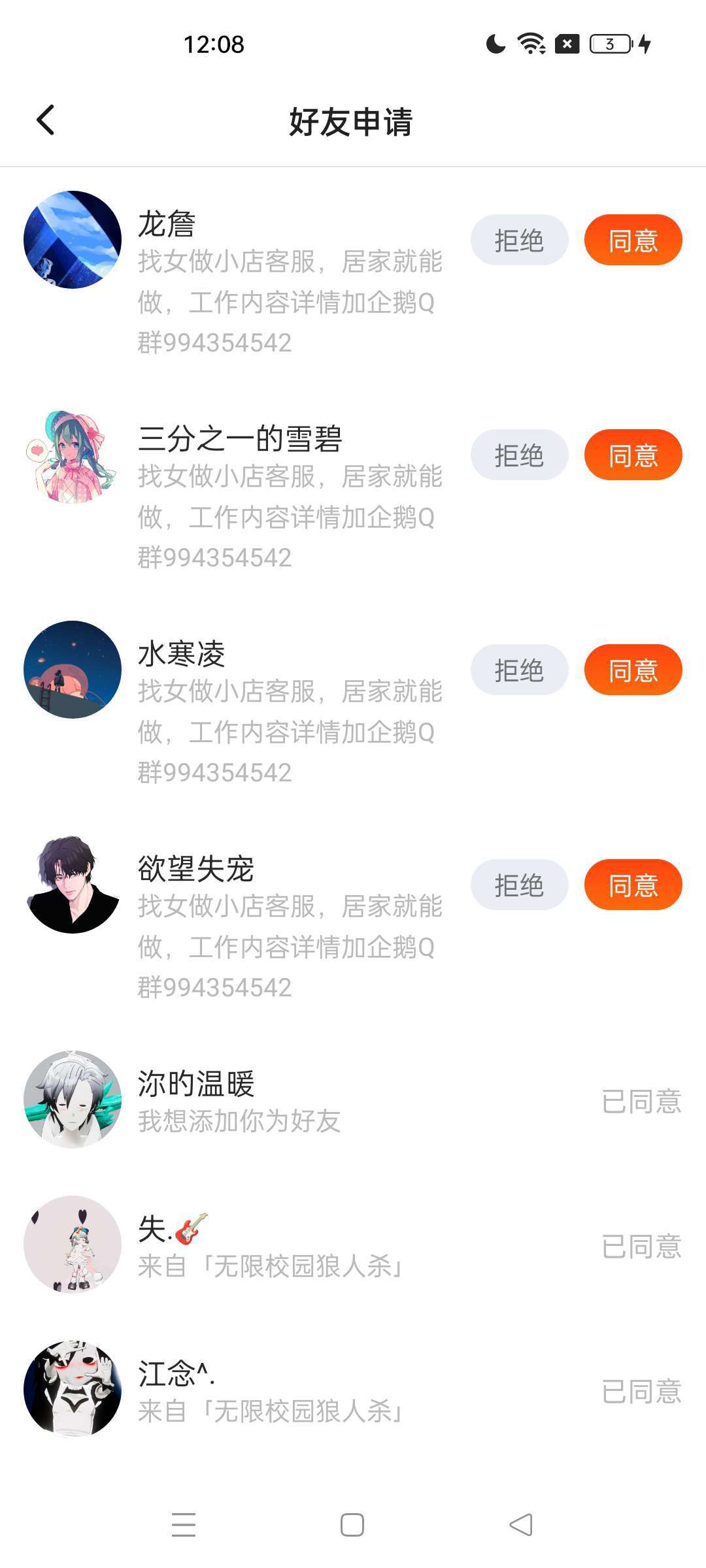The image size is (706, 1568).
Task: Agree to 欲望失宠's friend request
Action: [x=633, y=885]
